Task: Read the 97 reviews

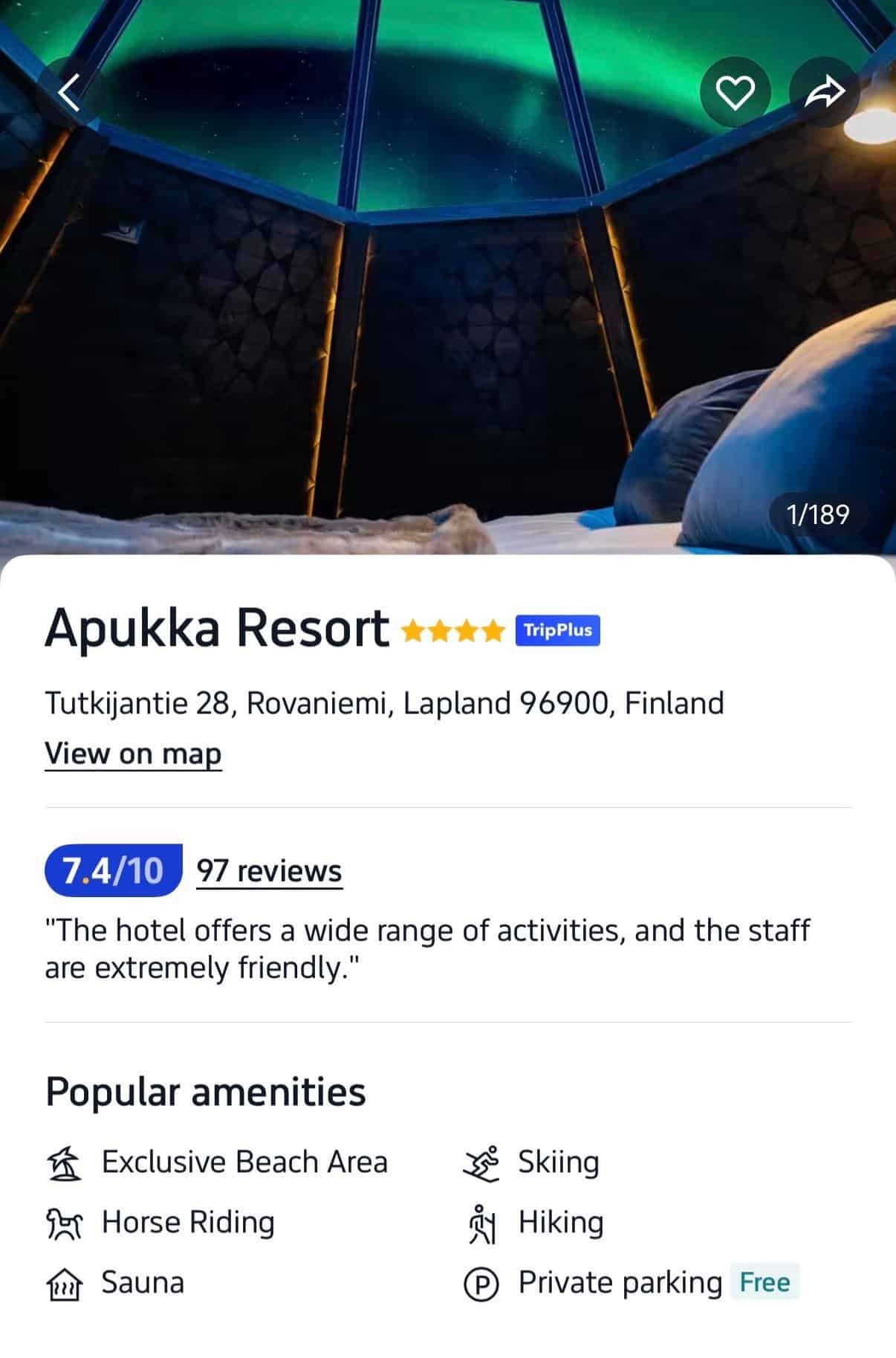Action: coord(269,870)
